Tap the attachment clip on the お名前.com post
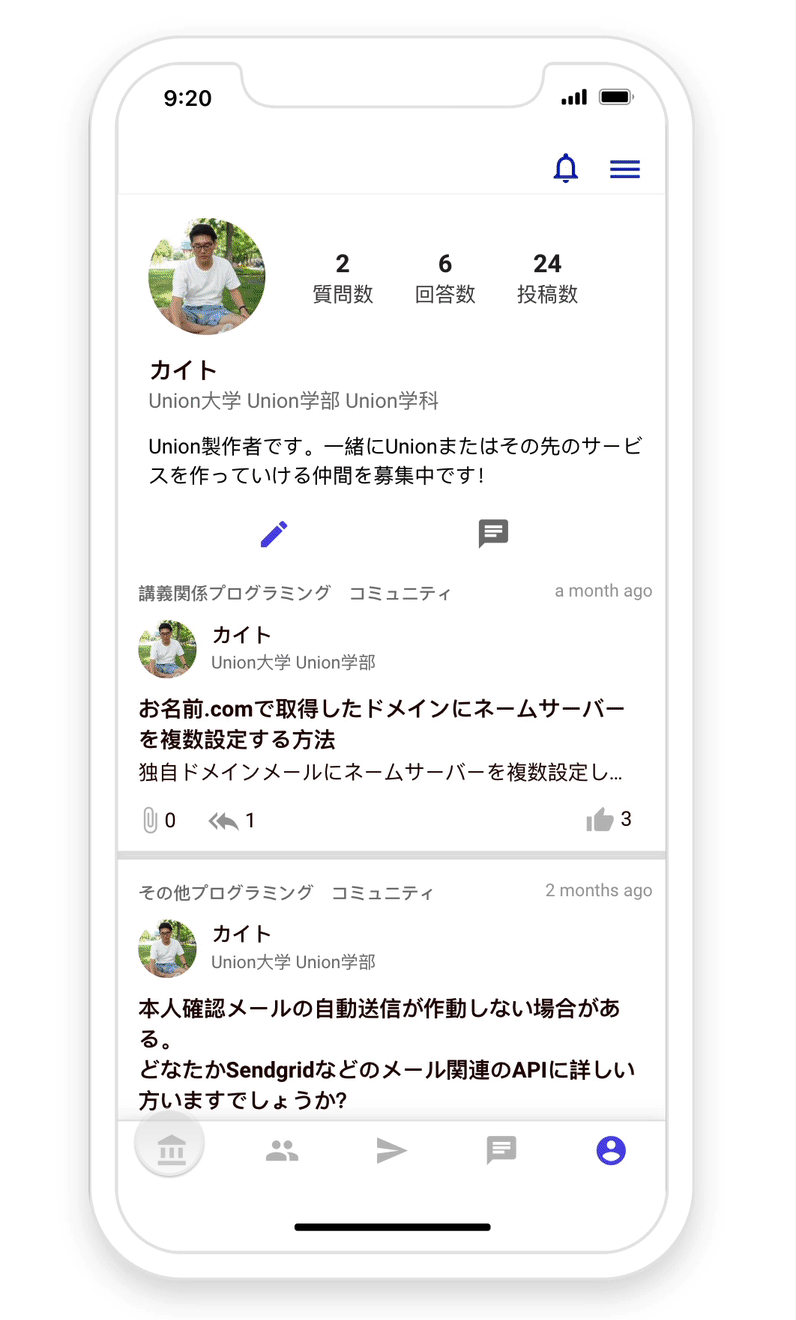This screenshot has width=796, height=1320. pos(150,821)
